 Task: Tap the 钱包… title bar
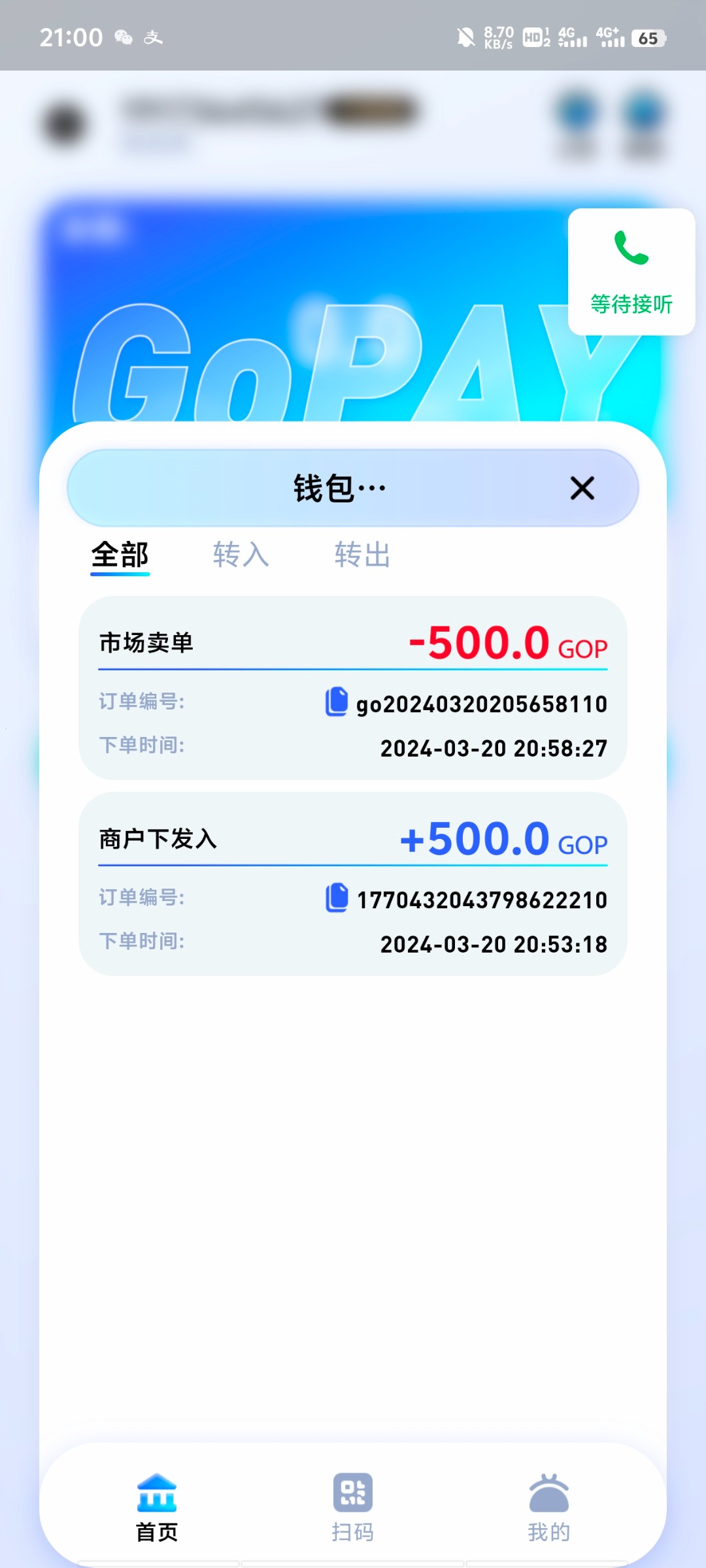click(337, 487)
